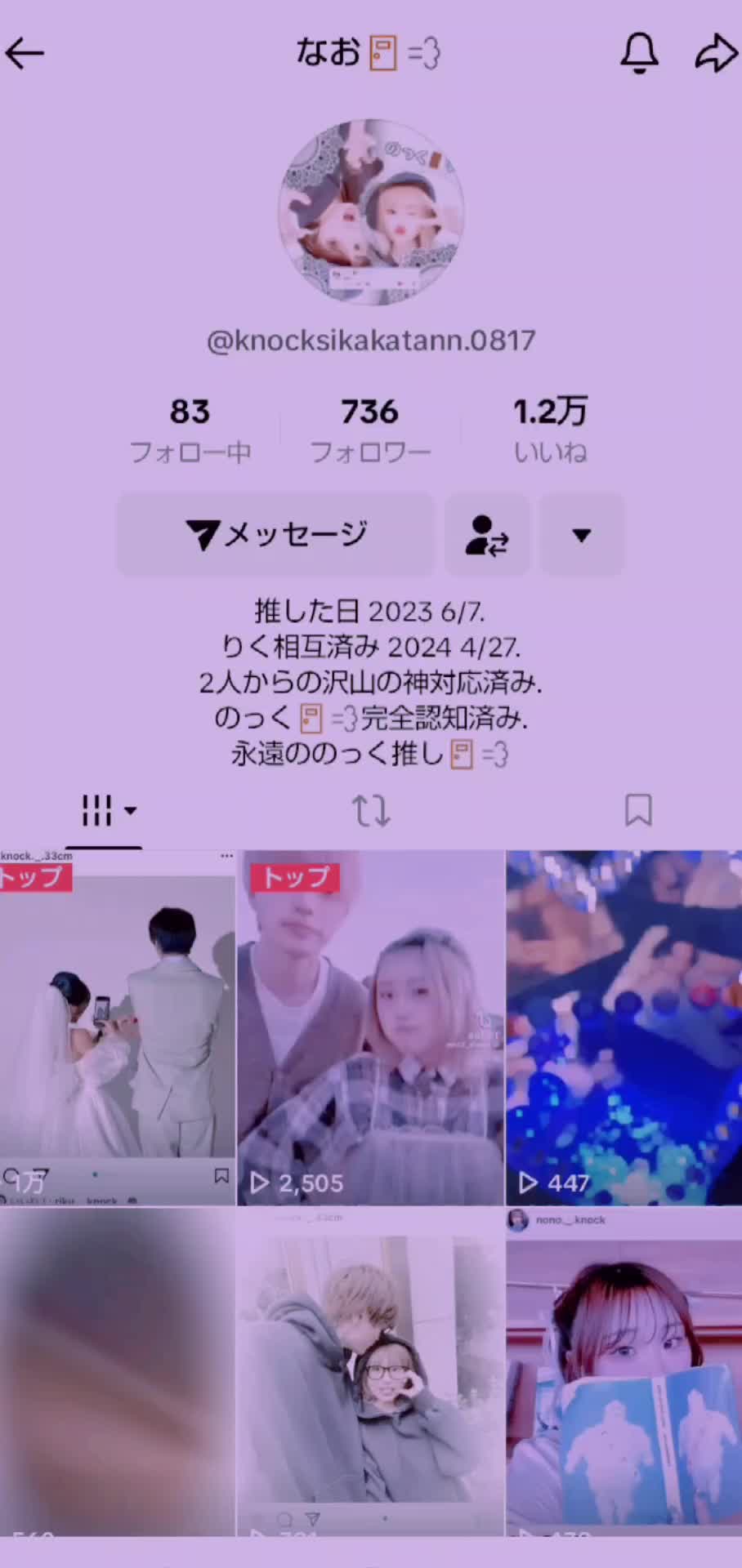Image resolution: width=742 pixels, height=1568 pixels.
Task: Open the couple in hoodies video
Action: [370, 1372]
